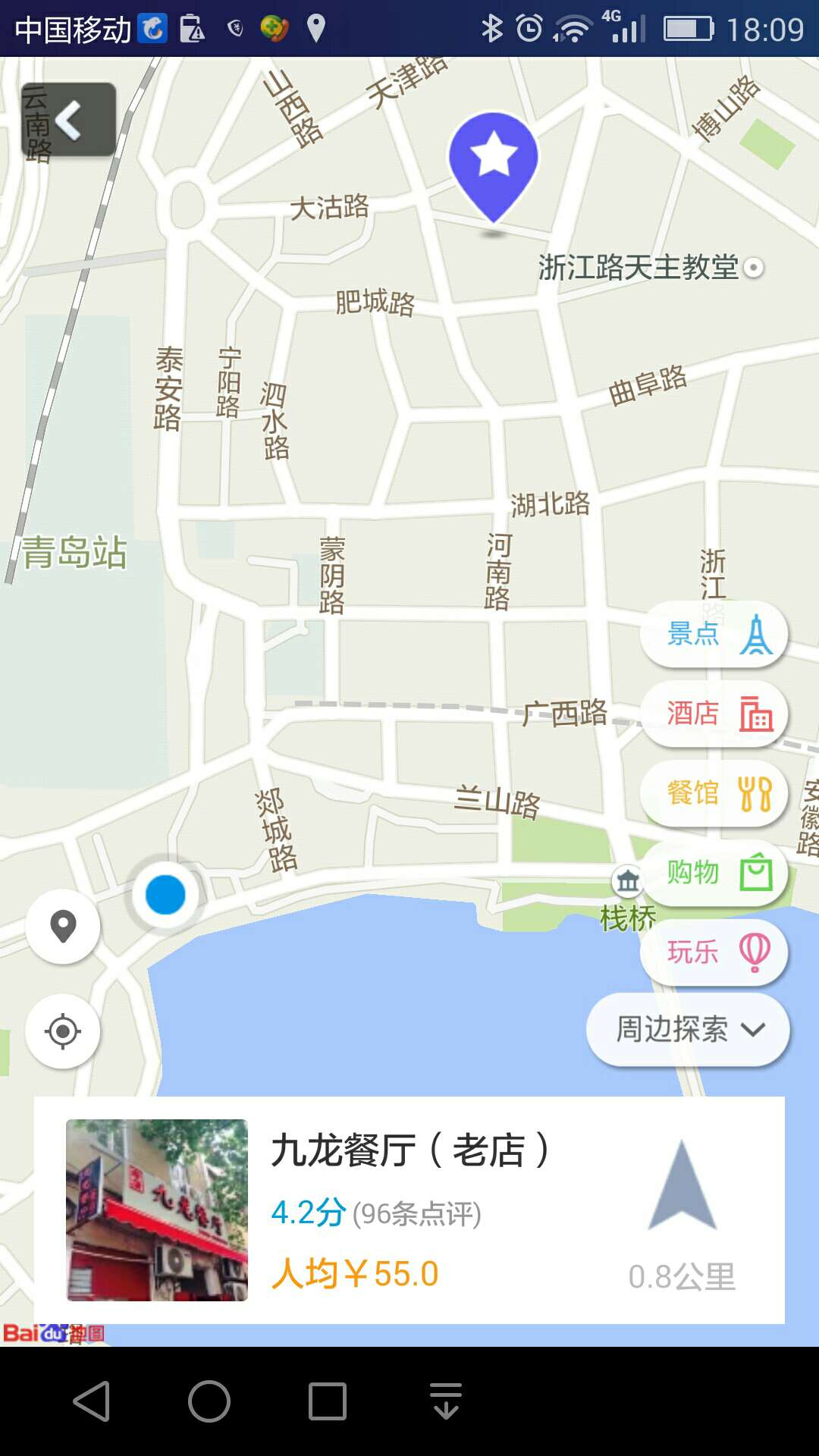Tap the 栈桥 landmark icon on map
The width and height of the screenshot is (819, 1456).
pos(627,881)
